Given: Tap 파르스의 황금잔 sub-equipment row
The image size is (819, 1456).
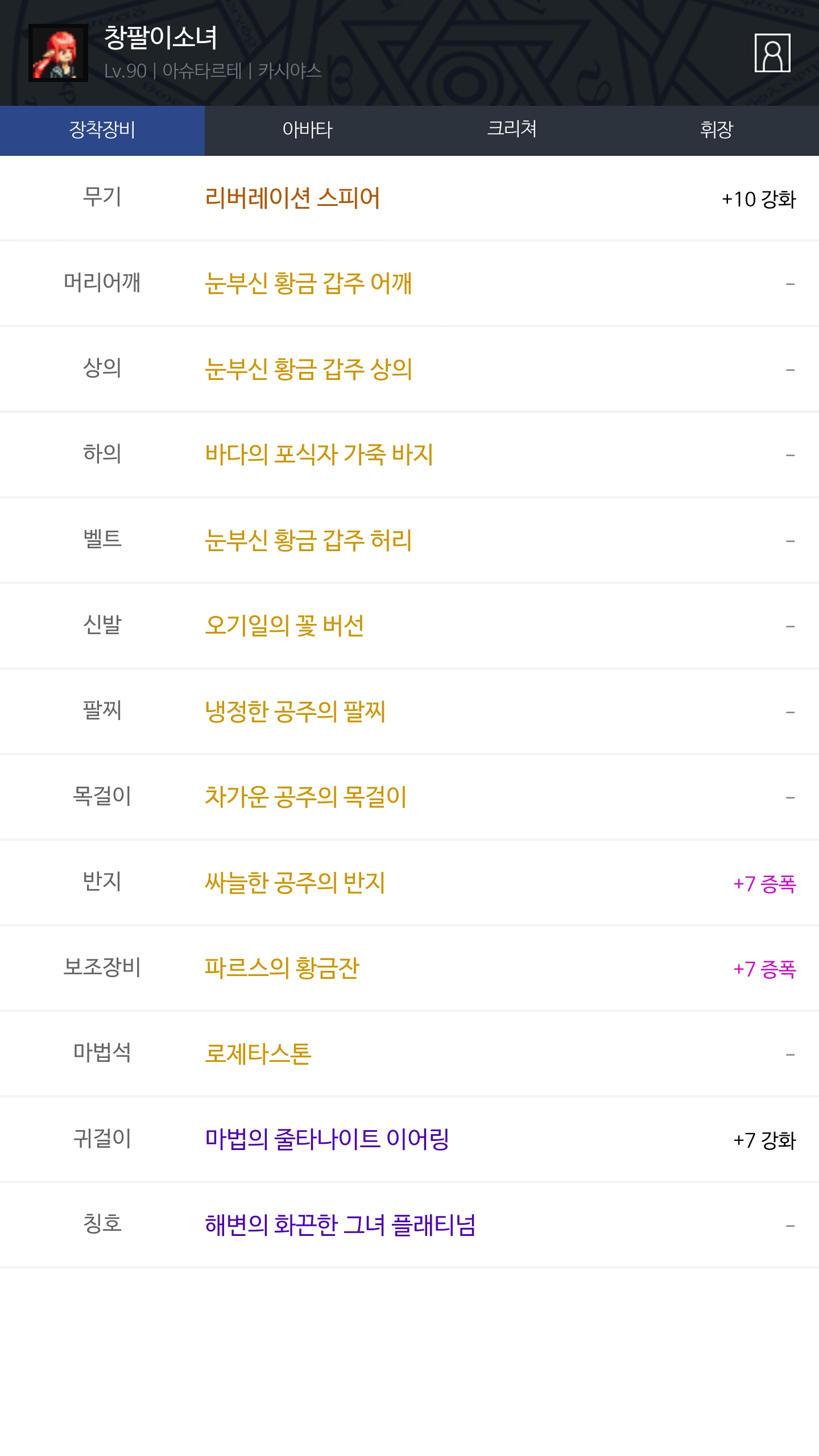Looking at the screenshot, I should point(282,969).
